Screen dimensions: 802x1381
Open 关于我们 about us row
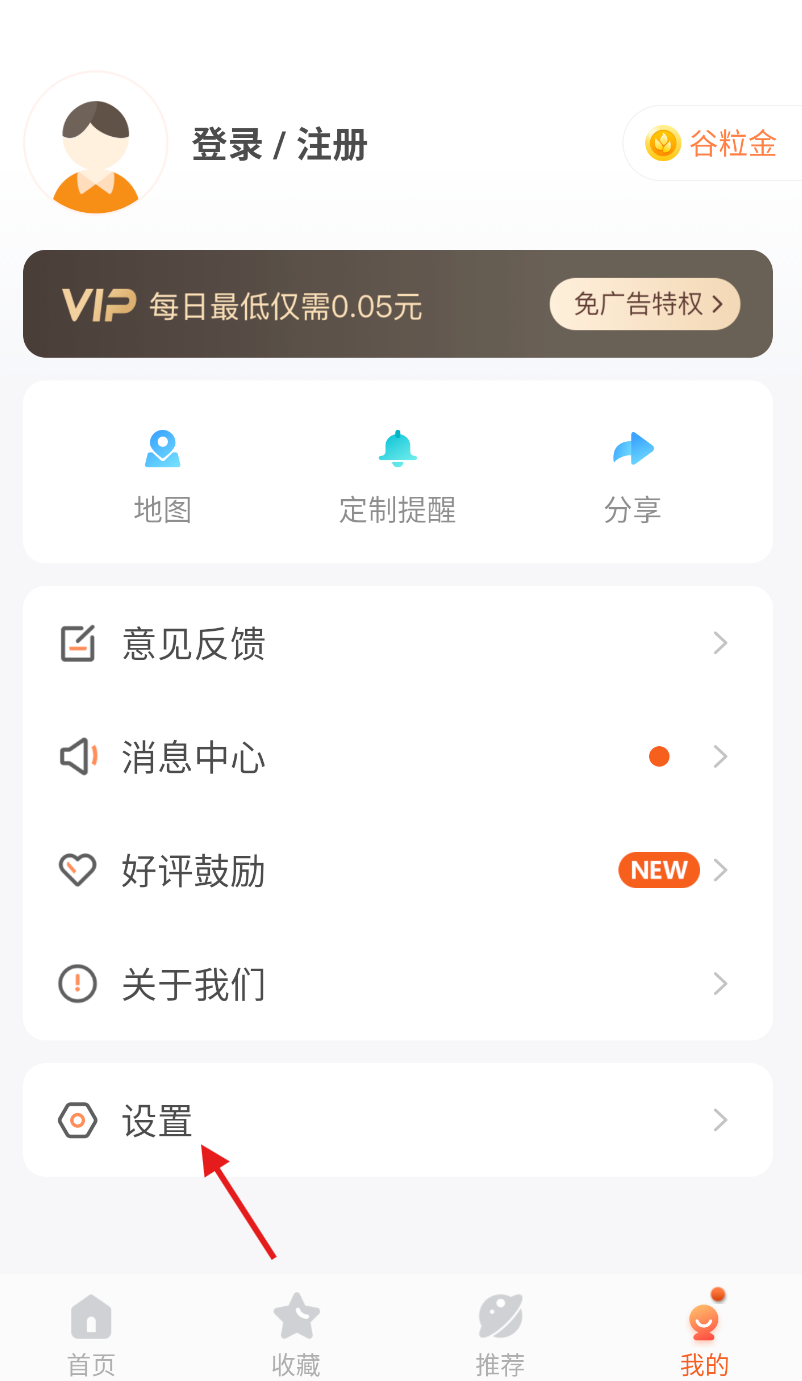[x=398, y=985]
